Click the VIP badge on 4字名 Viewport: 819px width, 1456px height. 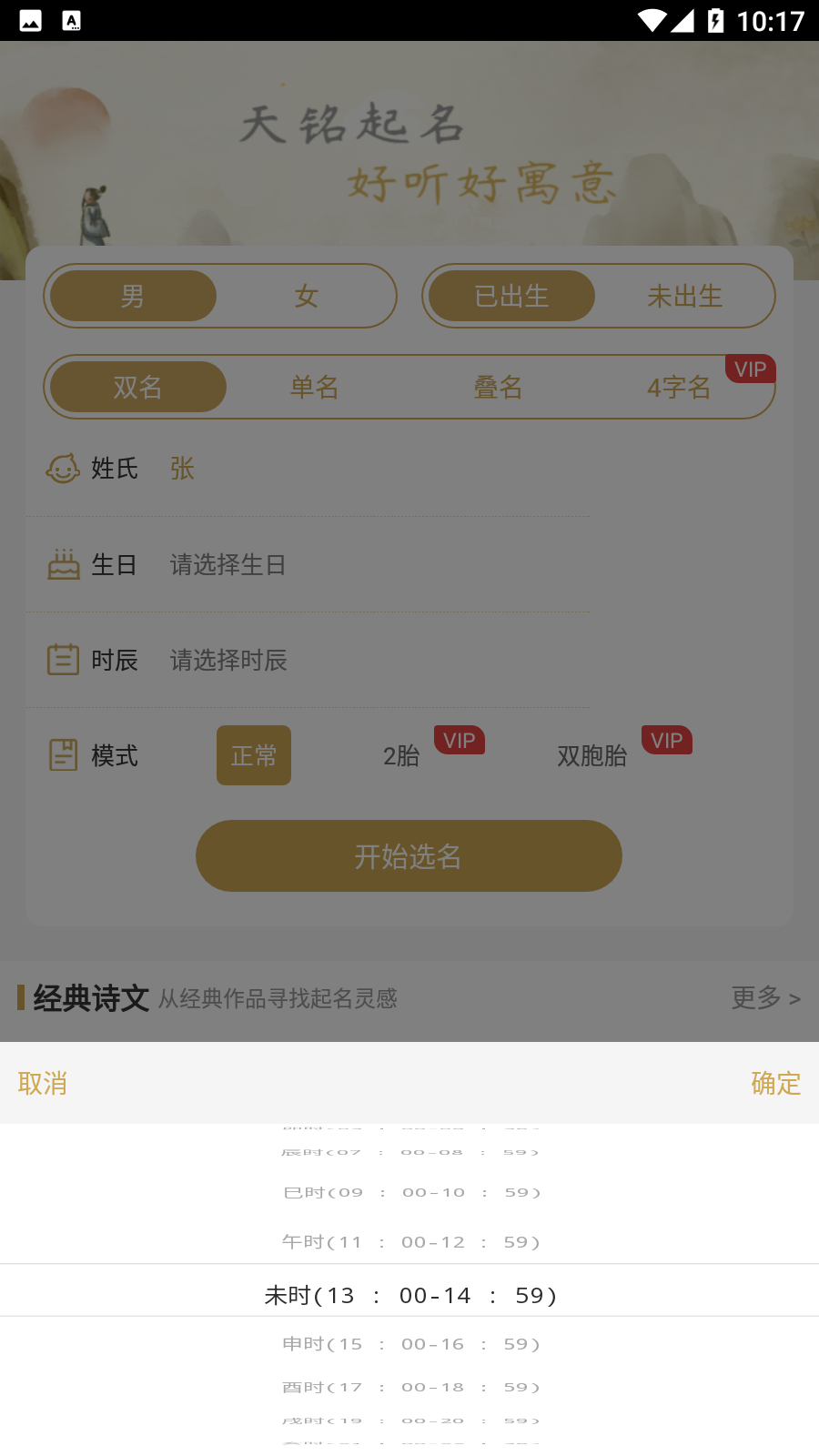(x=750, y=369)
